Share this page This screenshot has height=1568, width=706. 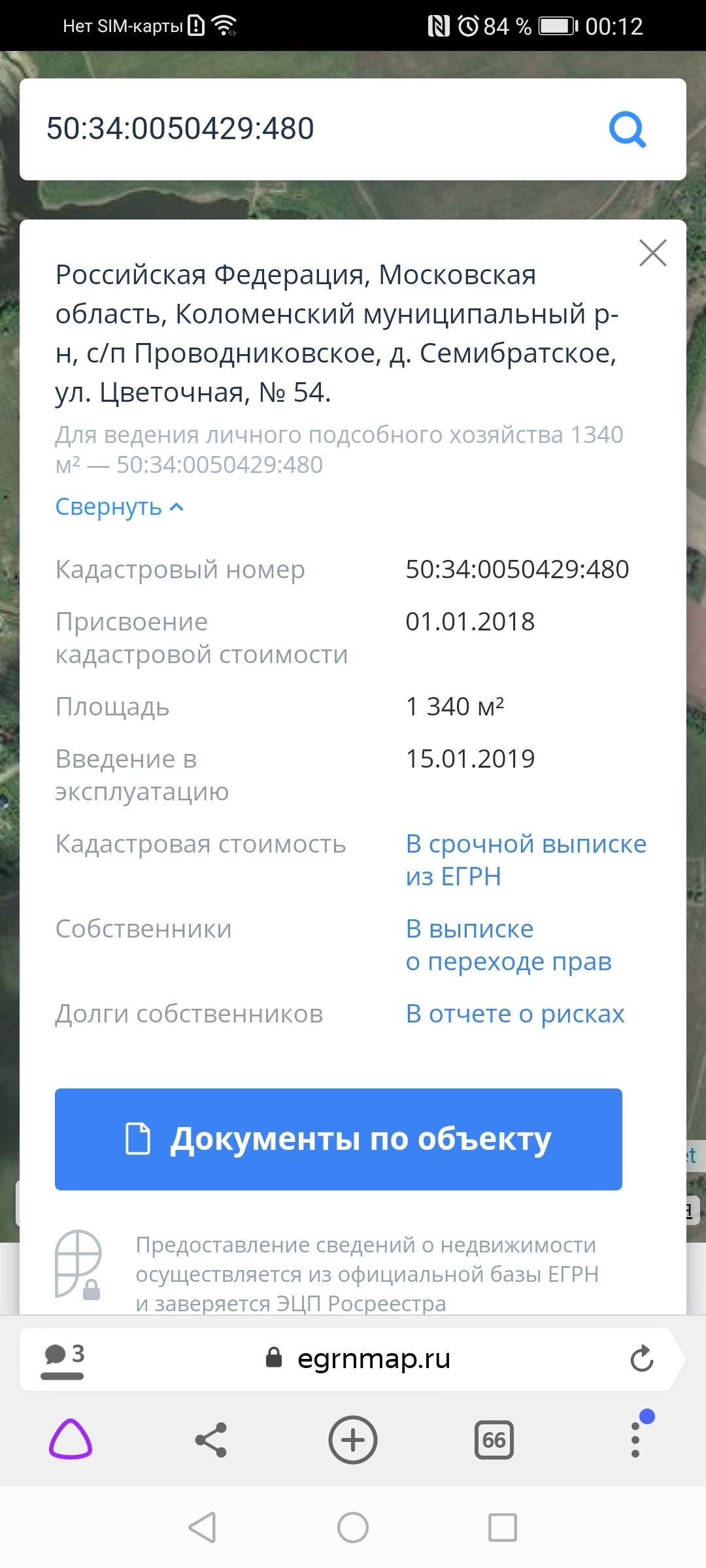point(211,1439)
